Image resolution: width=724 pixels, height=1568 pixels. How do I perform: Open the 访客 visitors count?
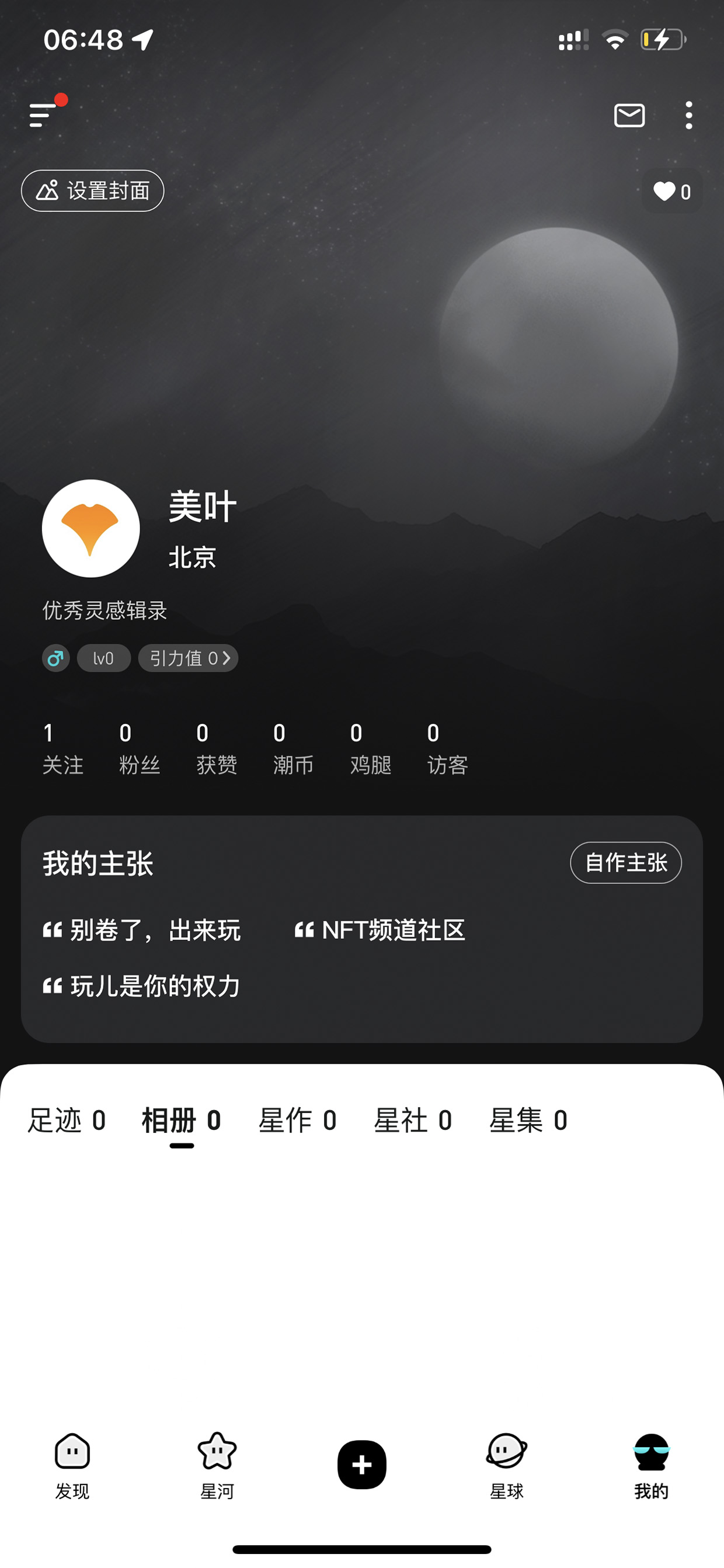tap(447, 748)
